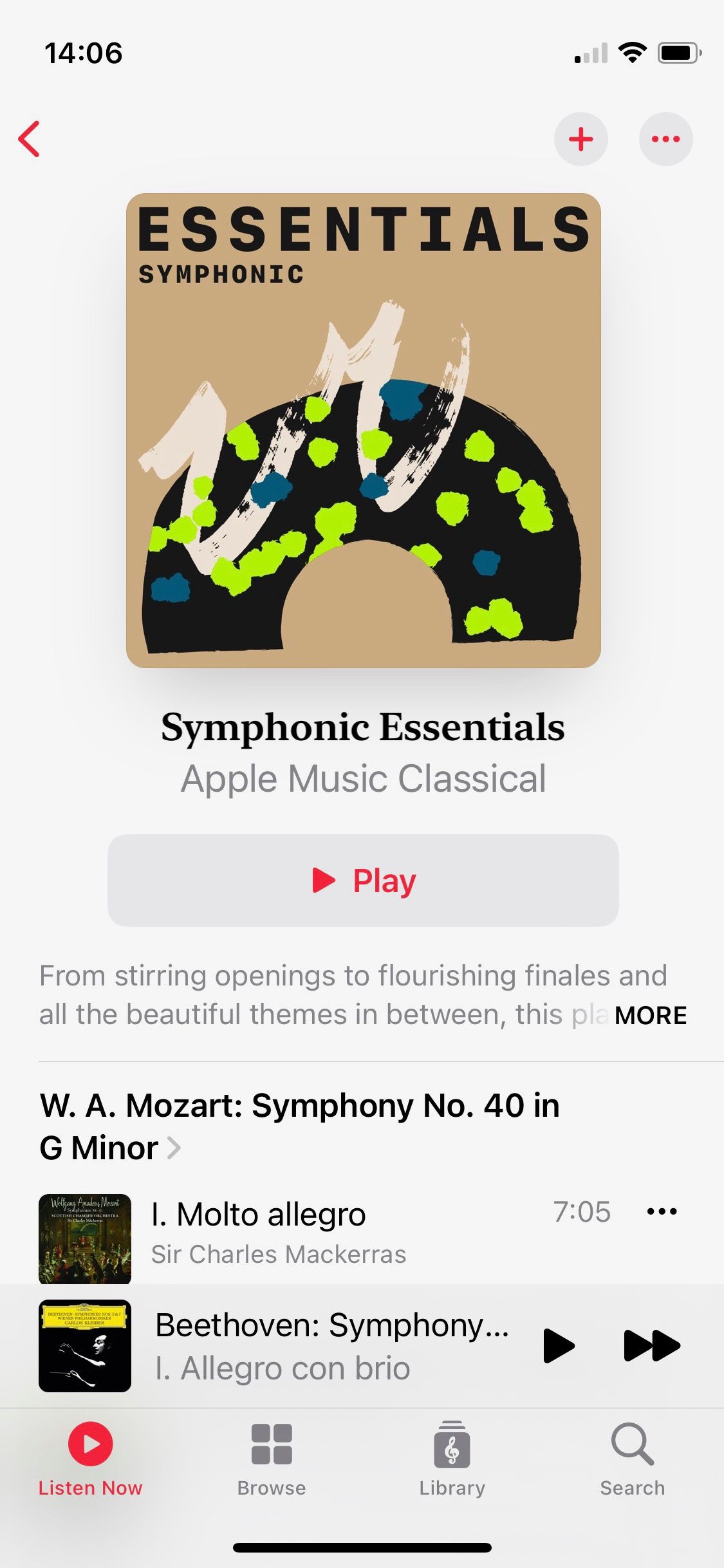Open the Beethoven Symphony mini player
The image size is (724, 1568).
[331, 1345]
